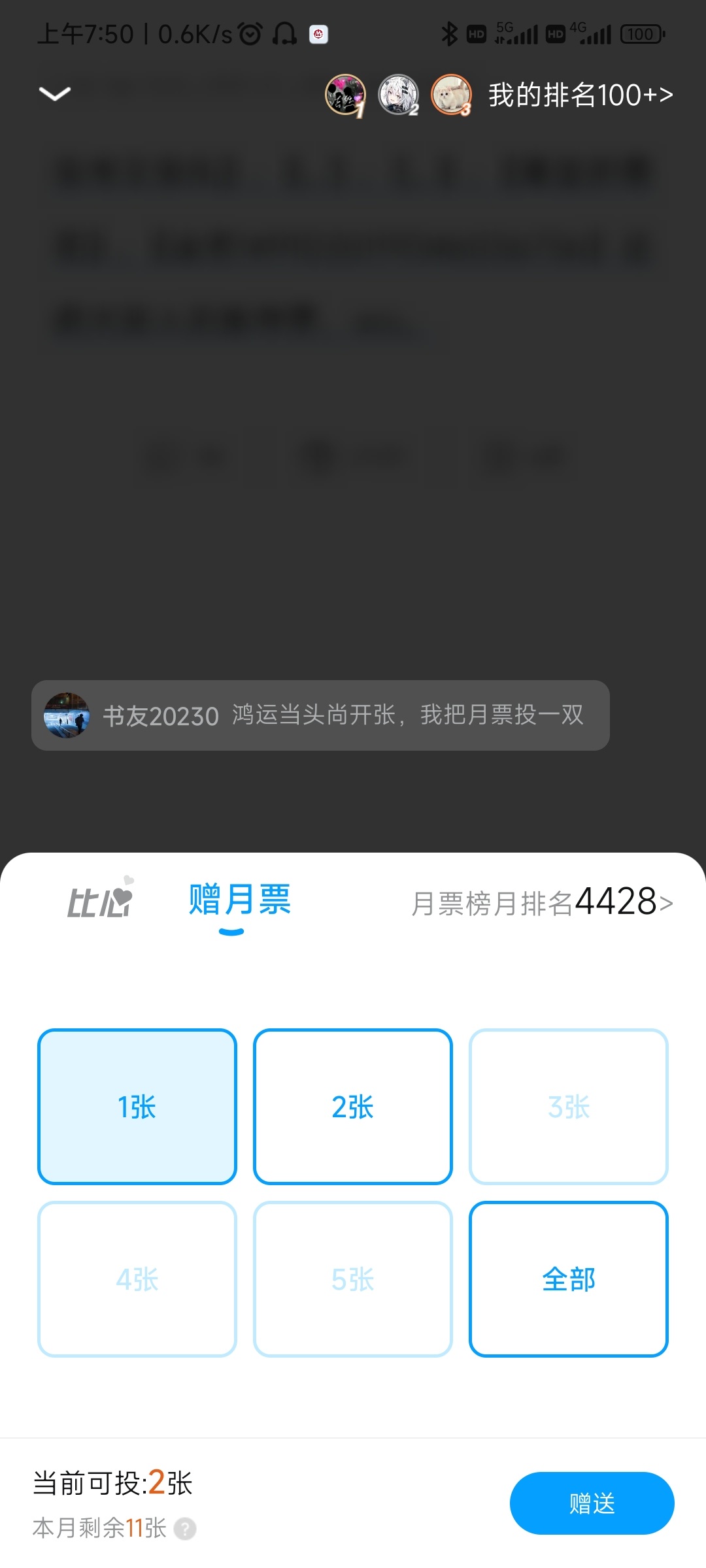Switch to the 比心 tab

coord(100,900)
